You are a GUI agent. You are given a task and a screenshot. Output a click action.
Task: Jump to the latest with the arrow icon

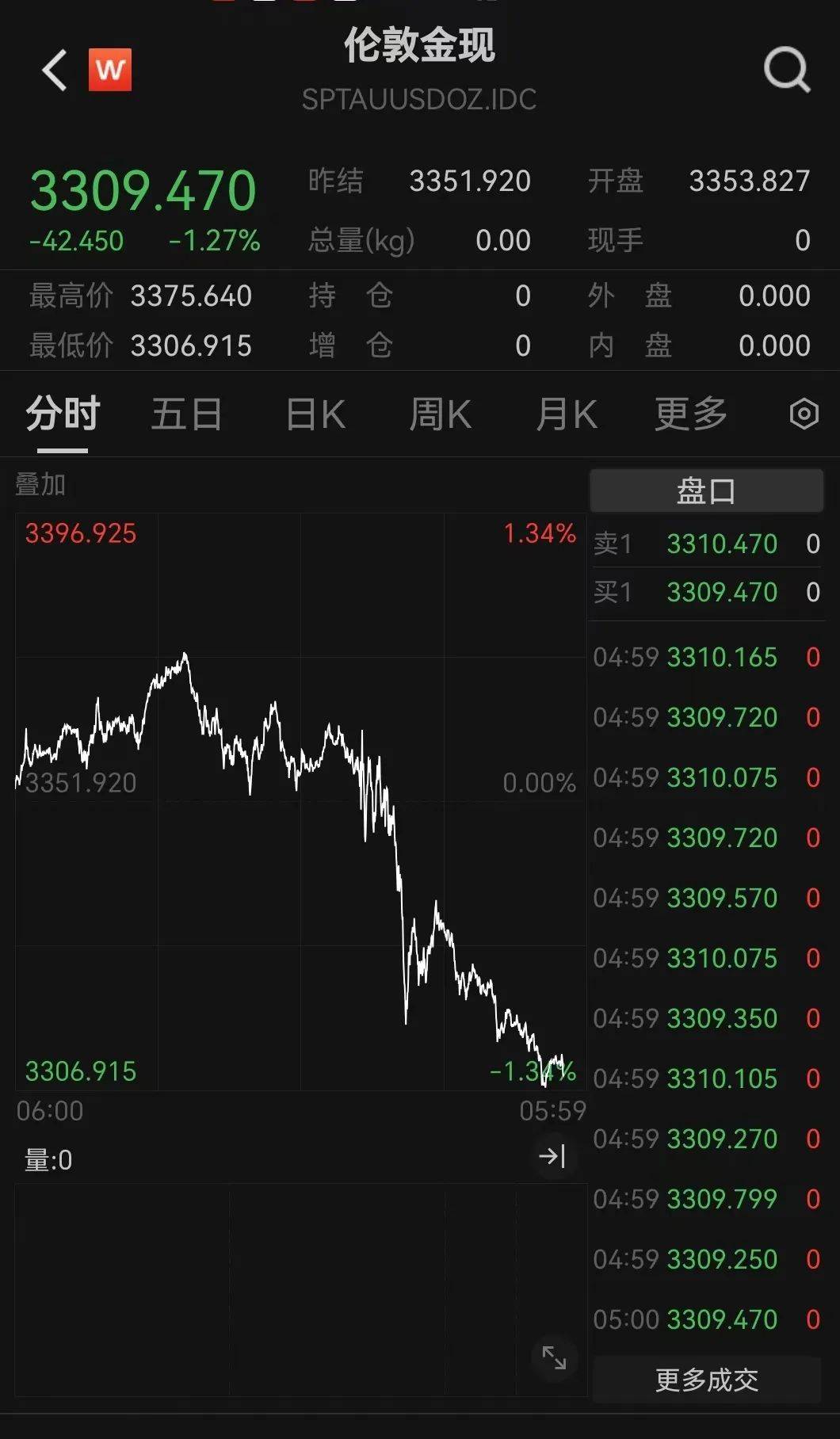click(x=552, y=1156)
